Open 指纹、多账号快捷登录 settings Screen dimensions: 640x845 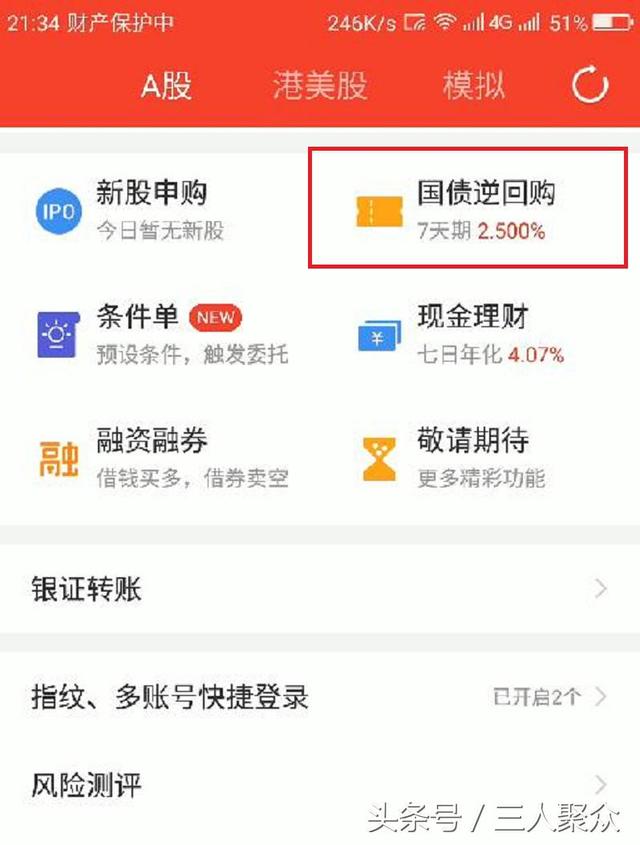[320, 696]
